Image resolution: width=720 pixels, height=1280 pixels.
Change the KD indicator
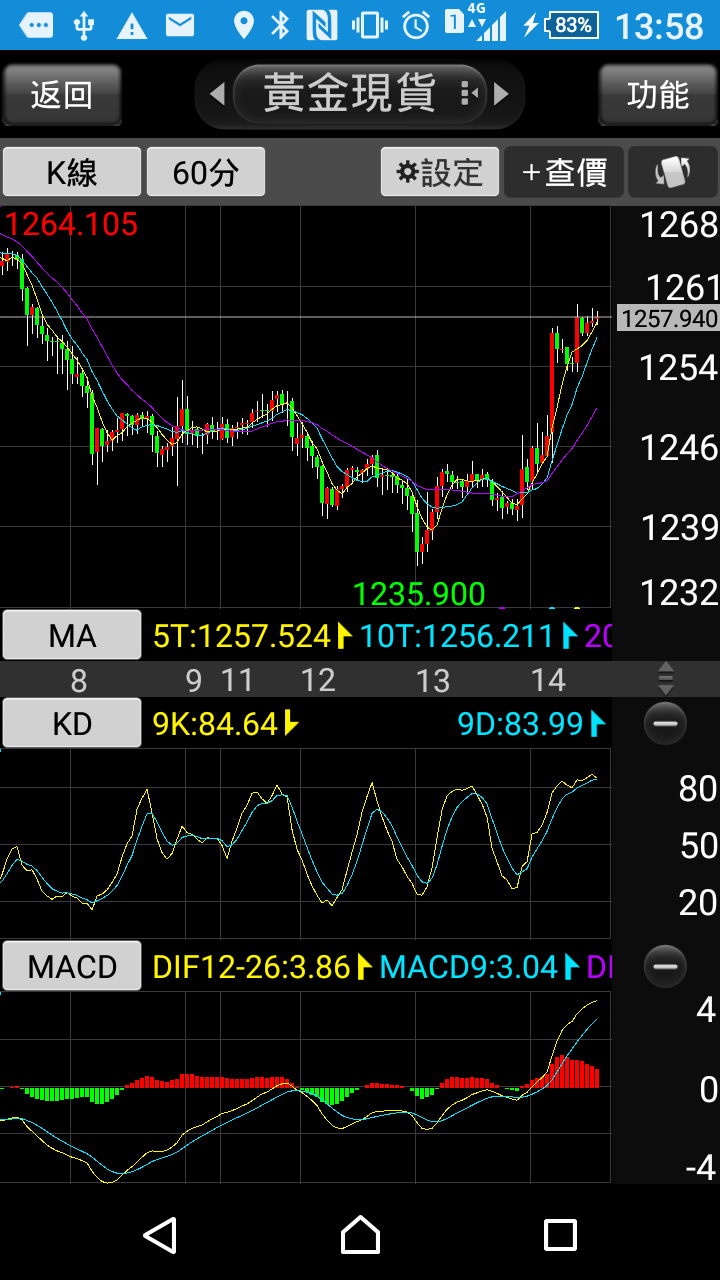(x=72, y=723)
